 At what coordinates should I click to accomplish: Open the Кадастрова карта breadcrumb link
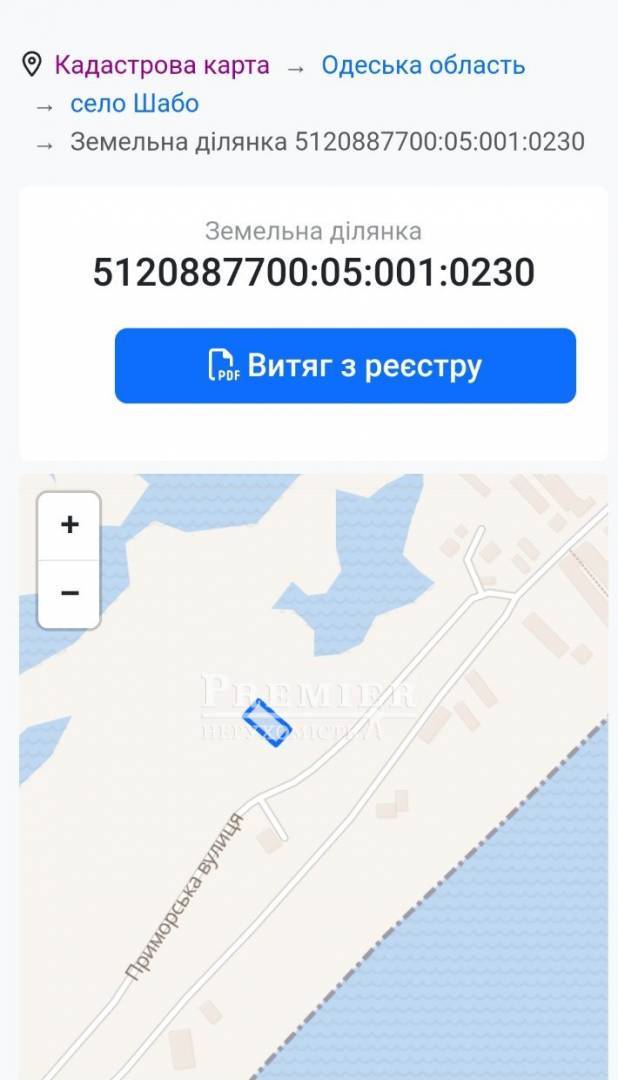[161, 66]
